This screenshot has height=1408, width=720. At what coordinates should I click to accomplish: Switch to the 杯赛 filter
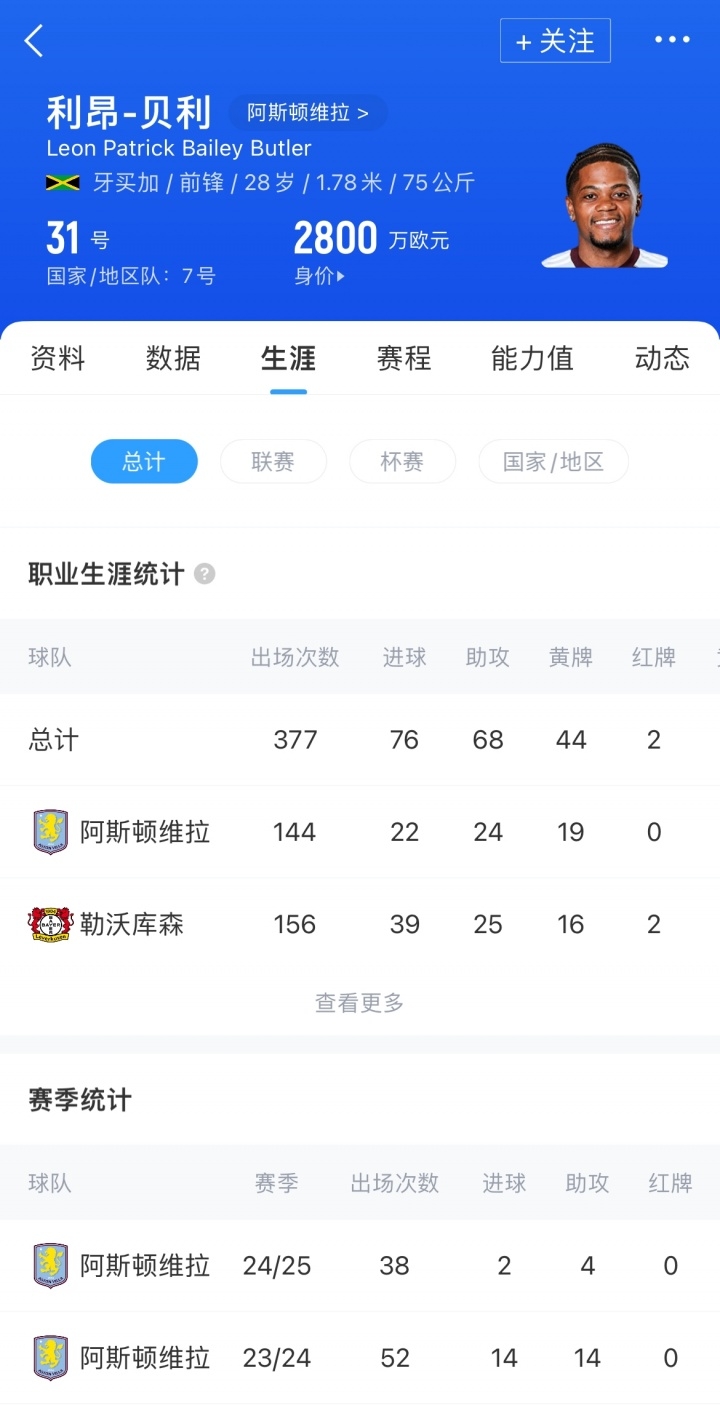pyautogui.click(x=402, y=461)
